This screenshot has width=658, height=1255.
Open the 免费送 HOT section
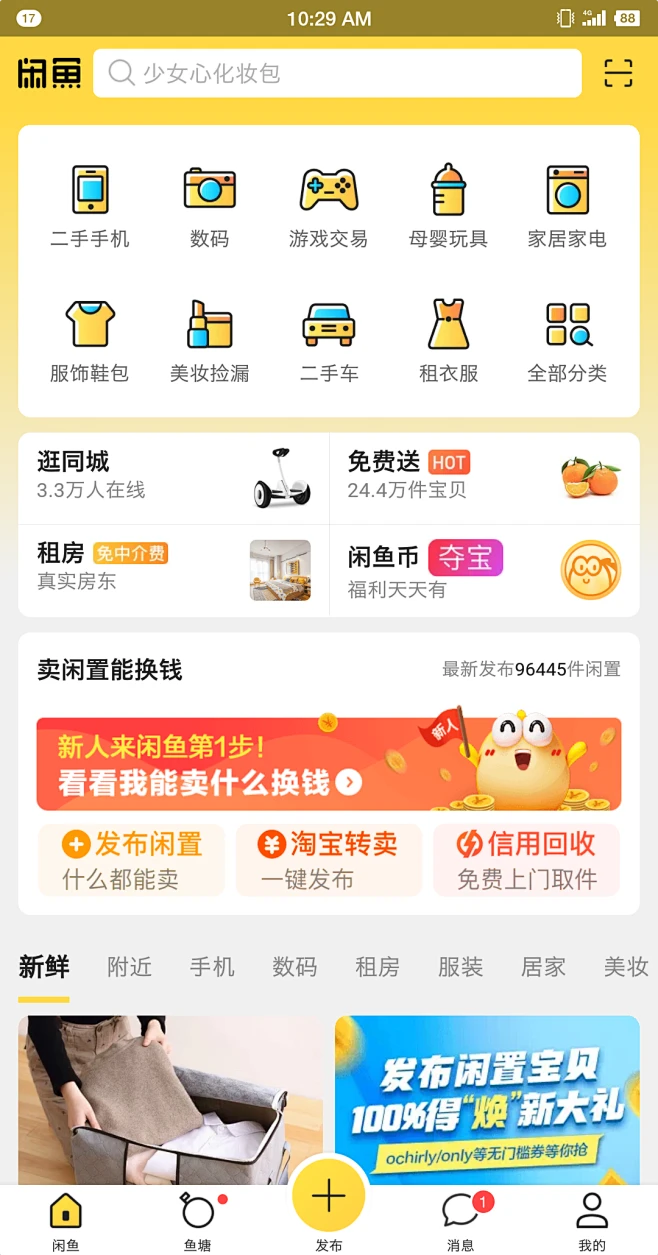(484, 478)
